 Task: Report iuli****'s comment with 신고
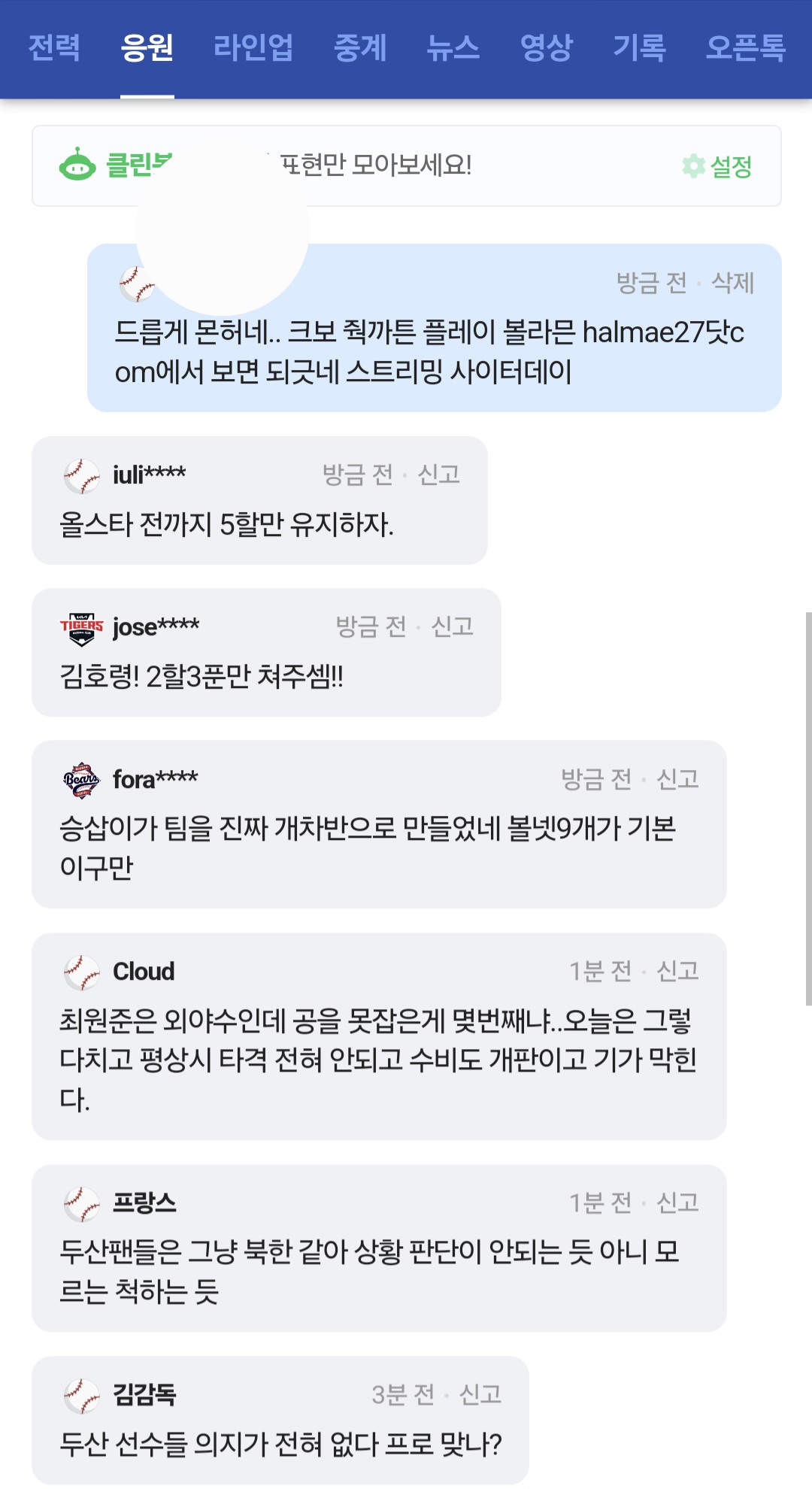click(438, 475)
